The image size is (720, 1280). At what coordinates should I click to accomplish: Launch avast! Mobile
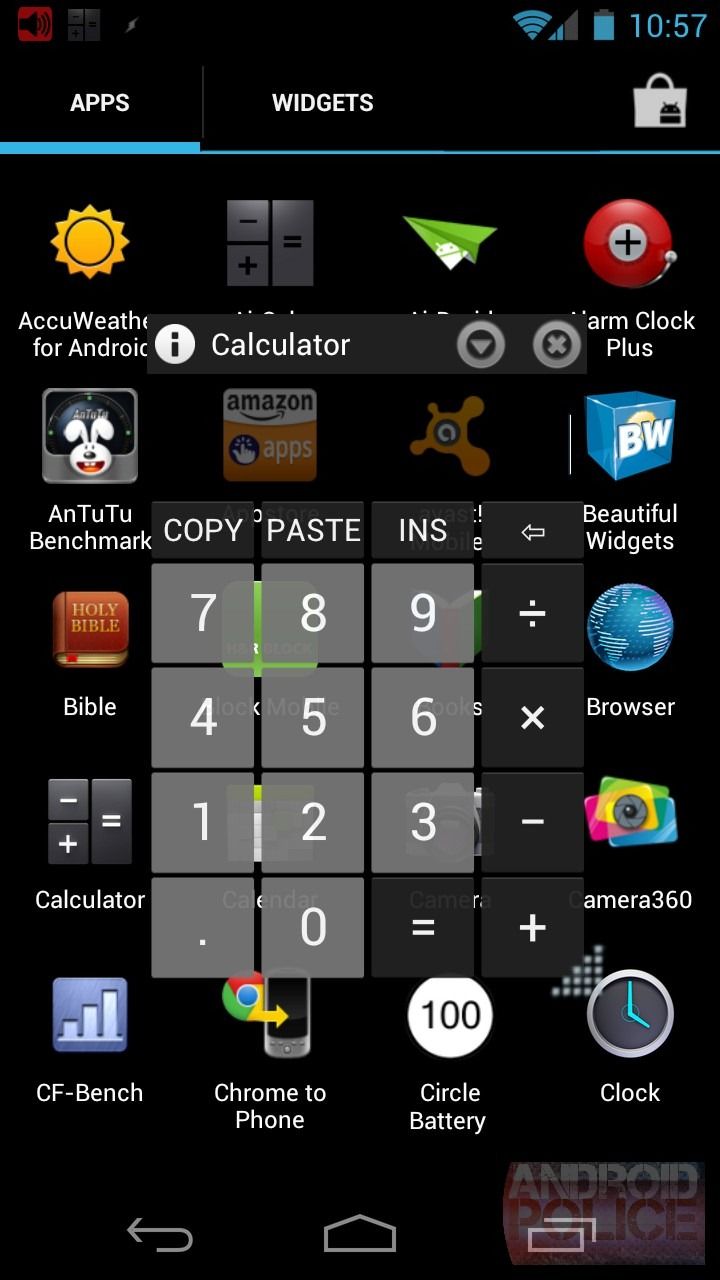tap(450, 435)
